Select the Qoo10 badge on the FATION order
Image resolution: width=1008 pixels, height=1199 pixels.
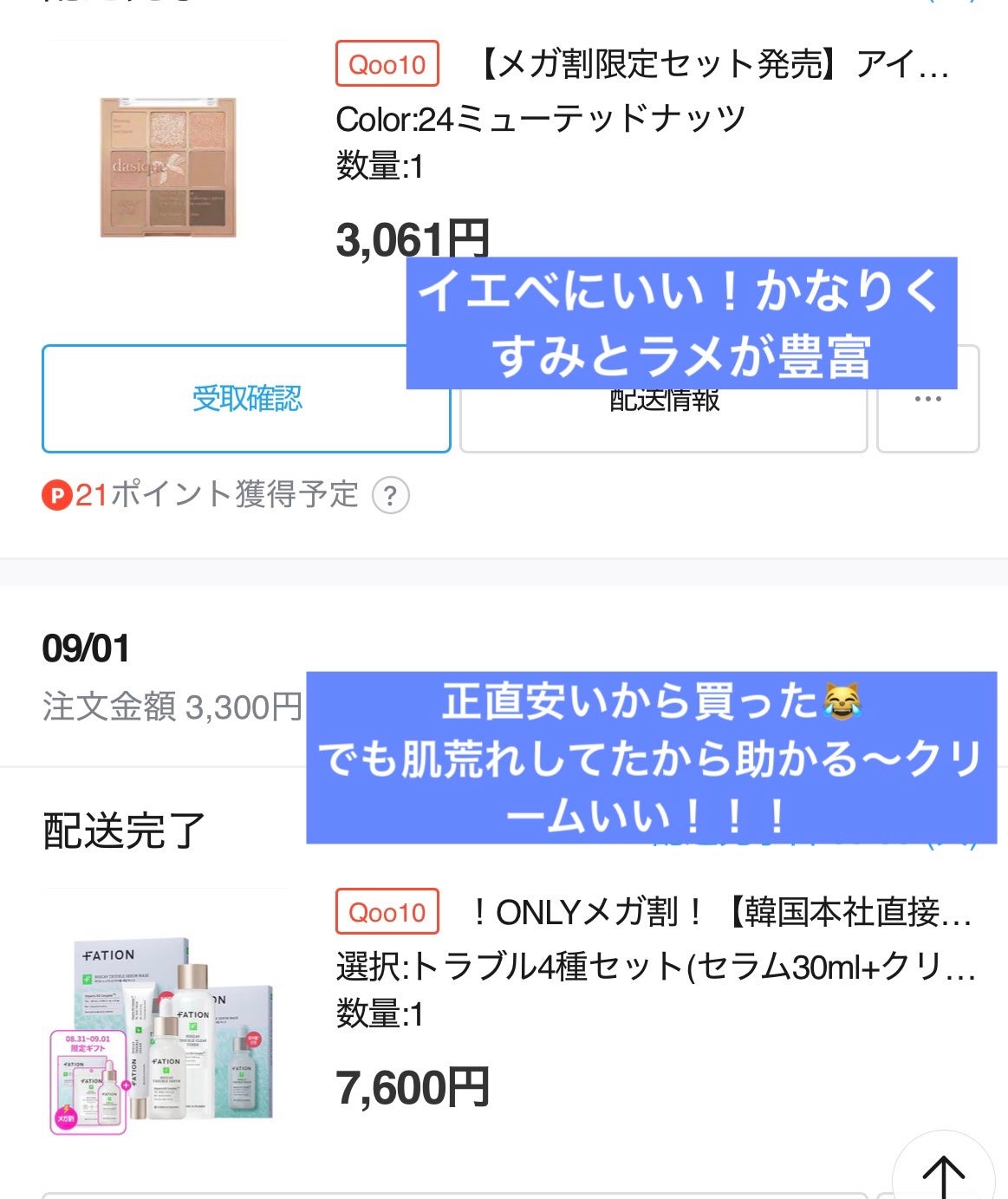(387, 911)
